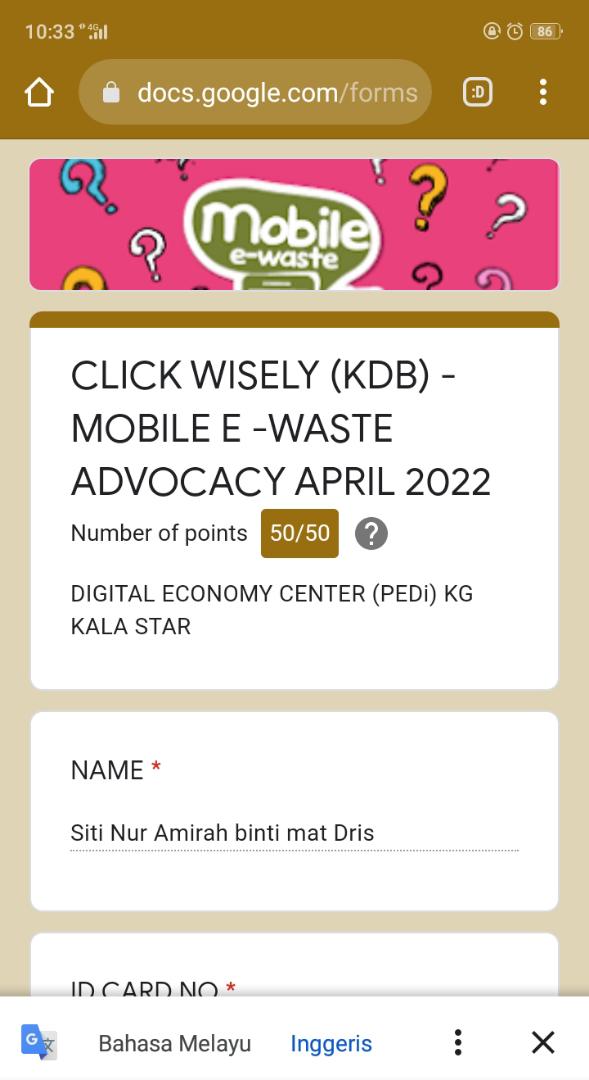Tap the points help question mark

(371, 533)
